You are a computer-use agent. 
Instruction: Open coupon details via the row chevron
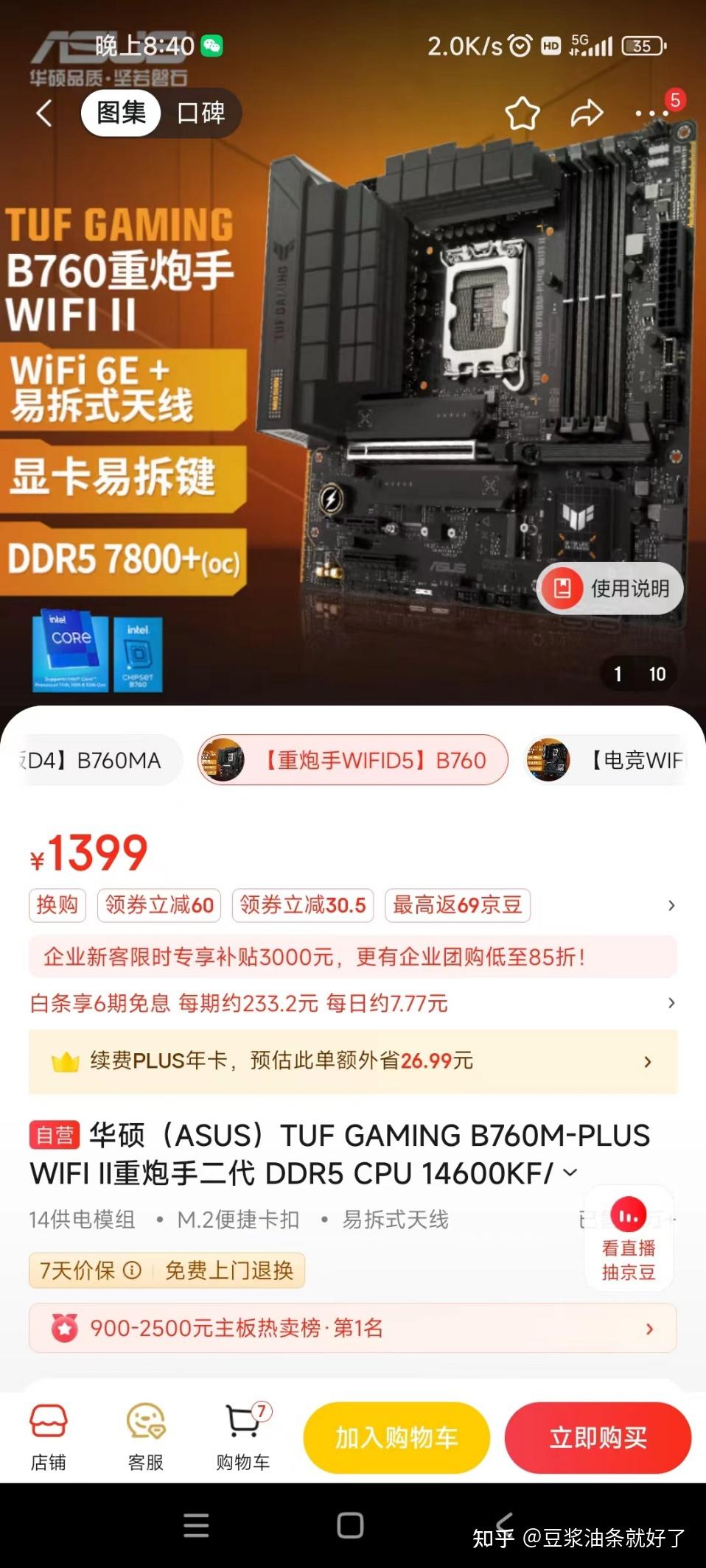point(669,905)
